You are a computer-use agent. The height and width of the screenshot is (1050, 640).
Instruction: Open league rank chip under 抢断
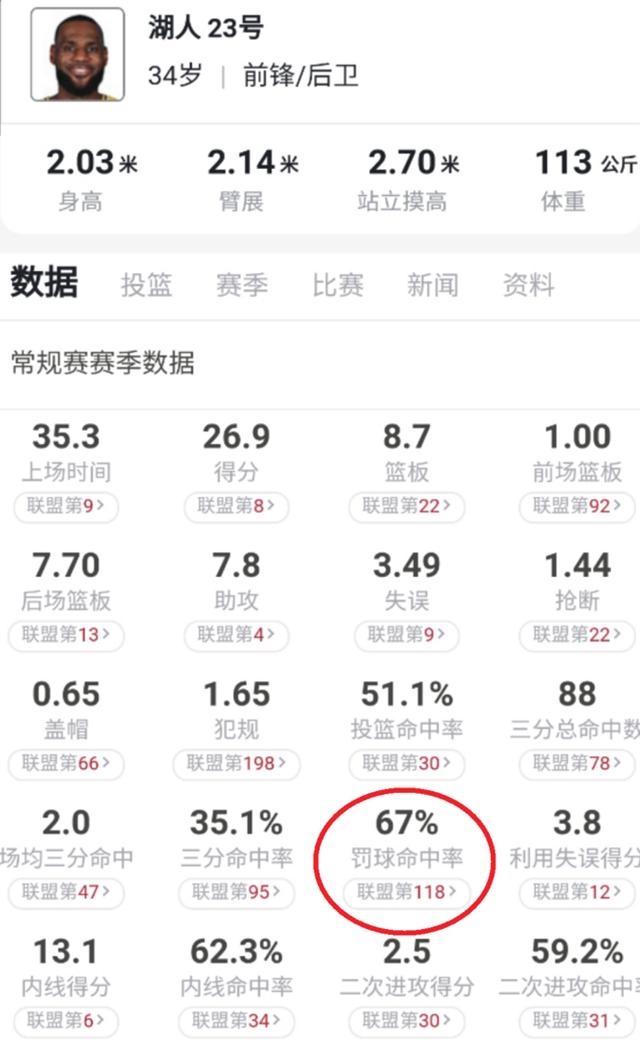577,635
